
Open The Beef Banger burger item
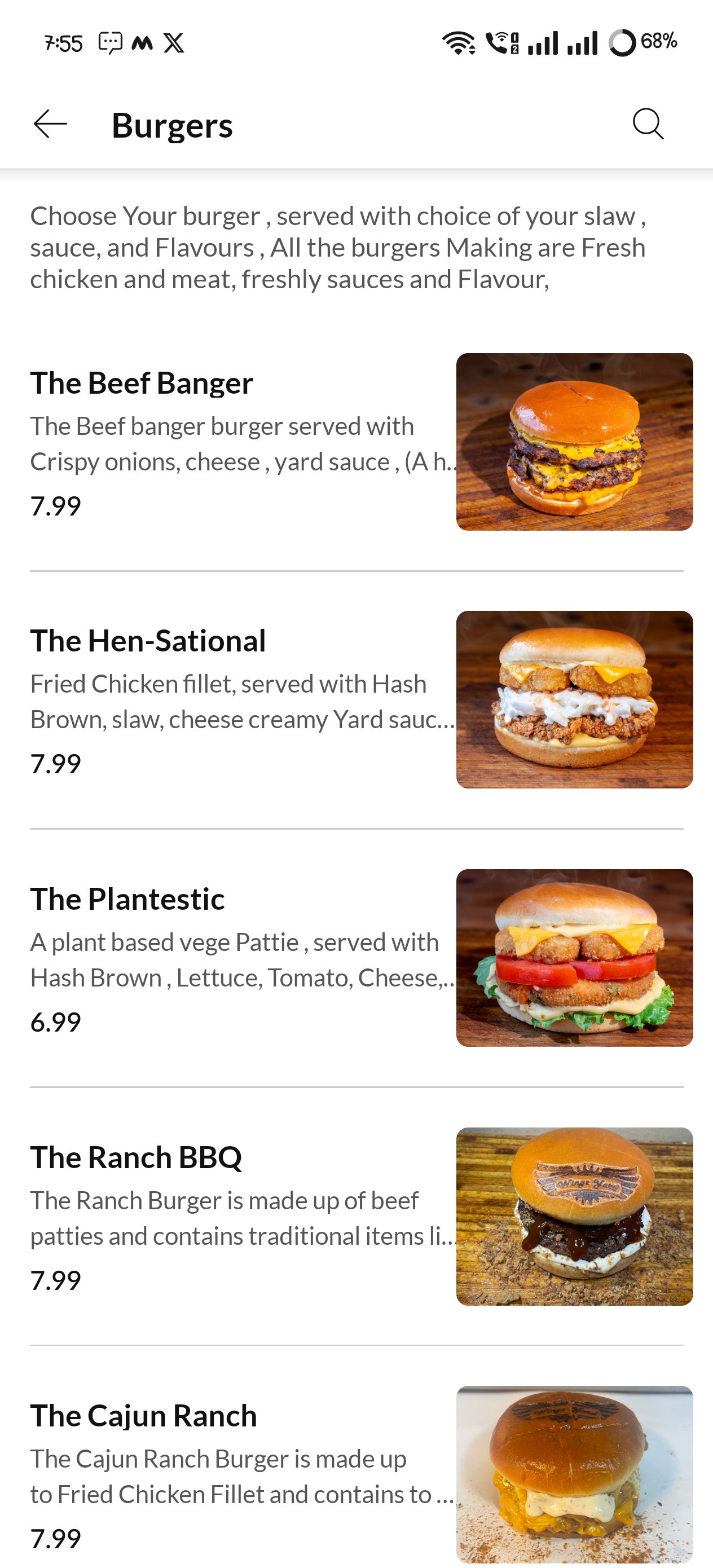click(142, 384)
